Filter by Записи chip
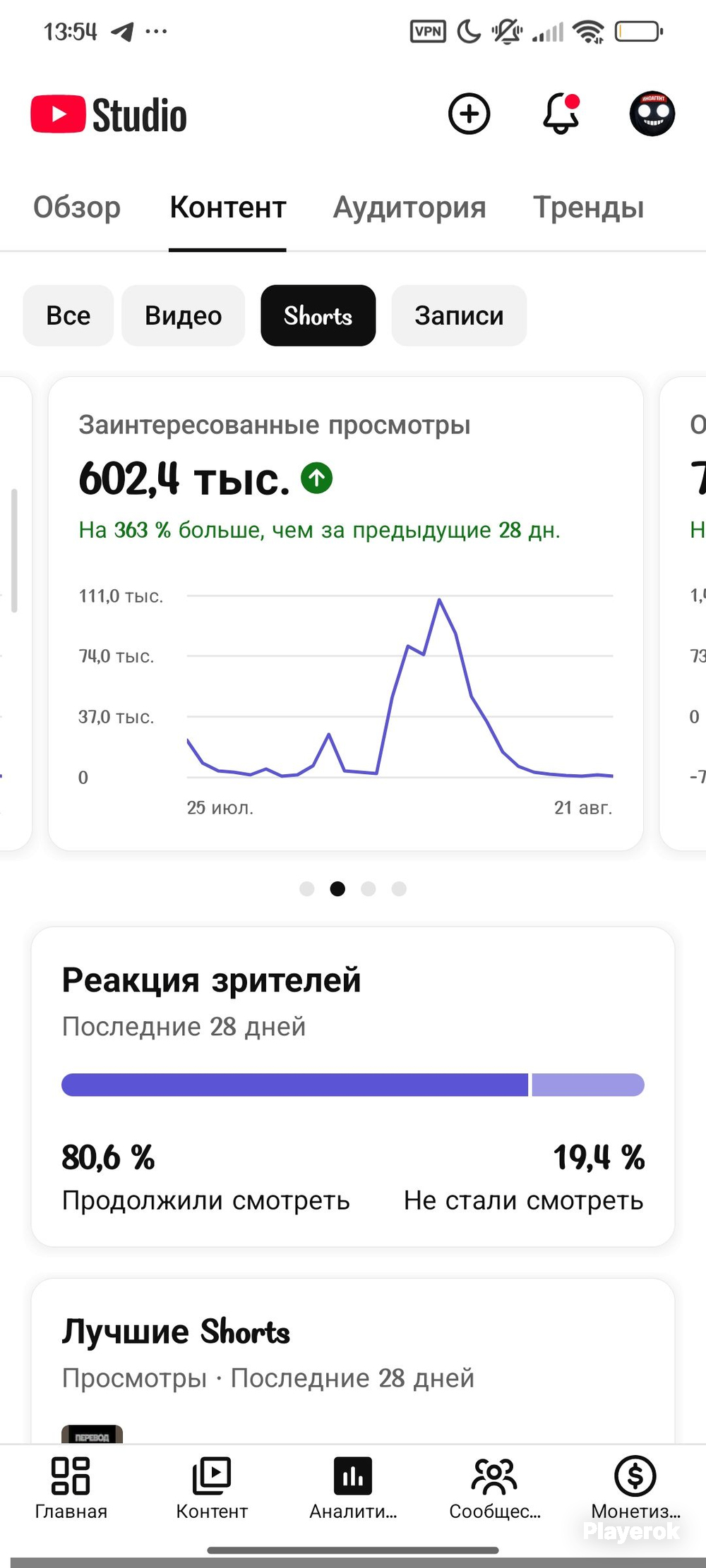 [459, 315]
